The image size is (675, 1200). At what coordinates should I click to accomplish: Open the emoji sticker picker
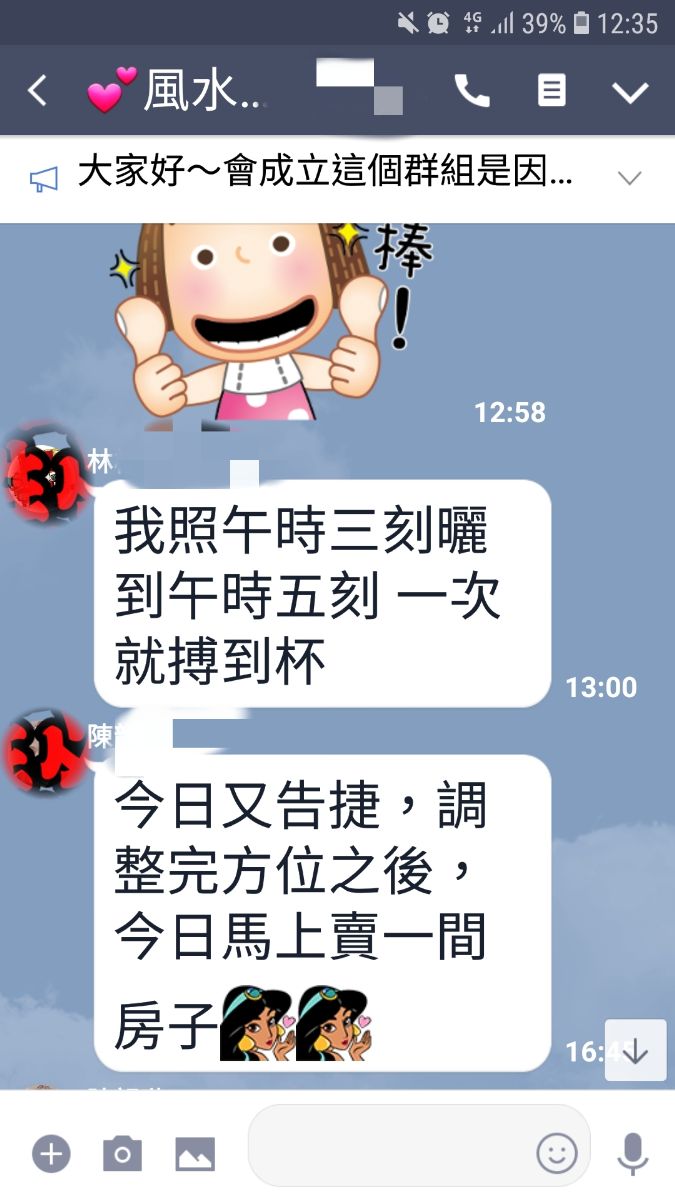coord(557,1154)
